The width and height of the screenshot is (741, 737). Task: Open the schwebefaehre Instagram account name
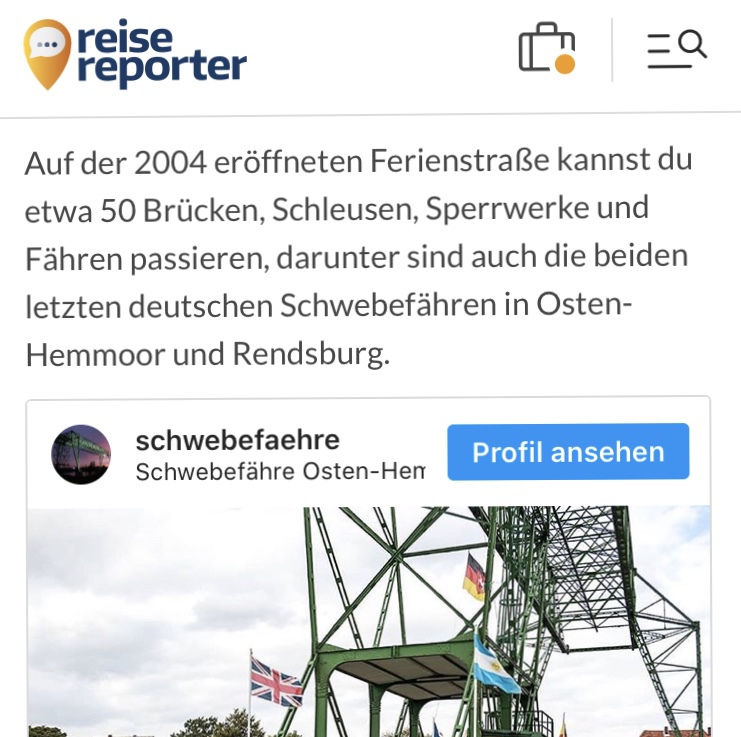(237, 440)
